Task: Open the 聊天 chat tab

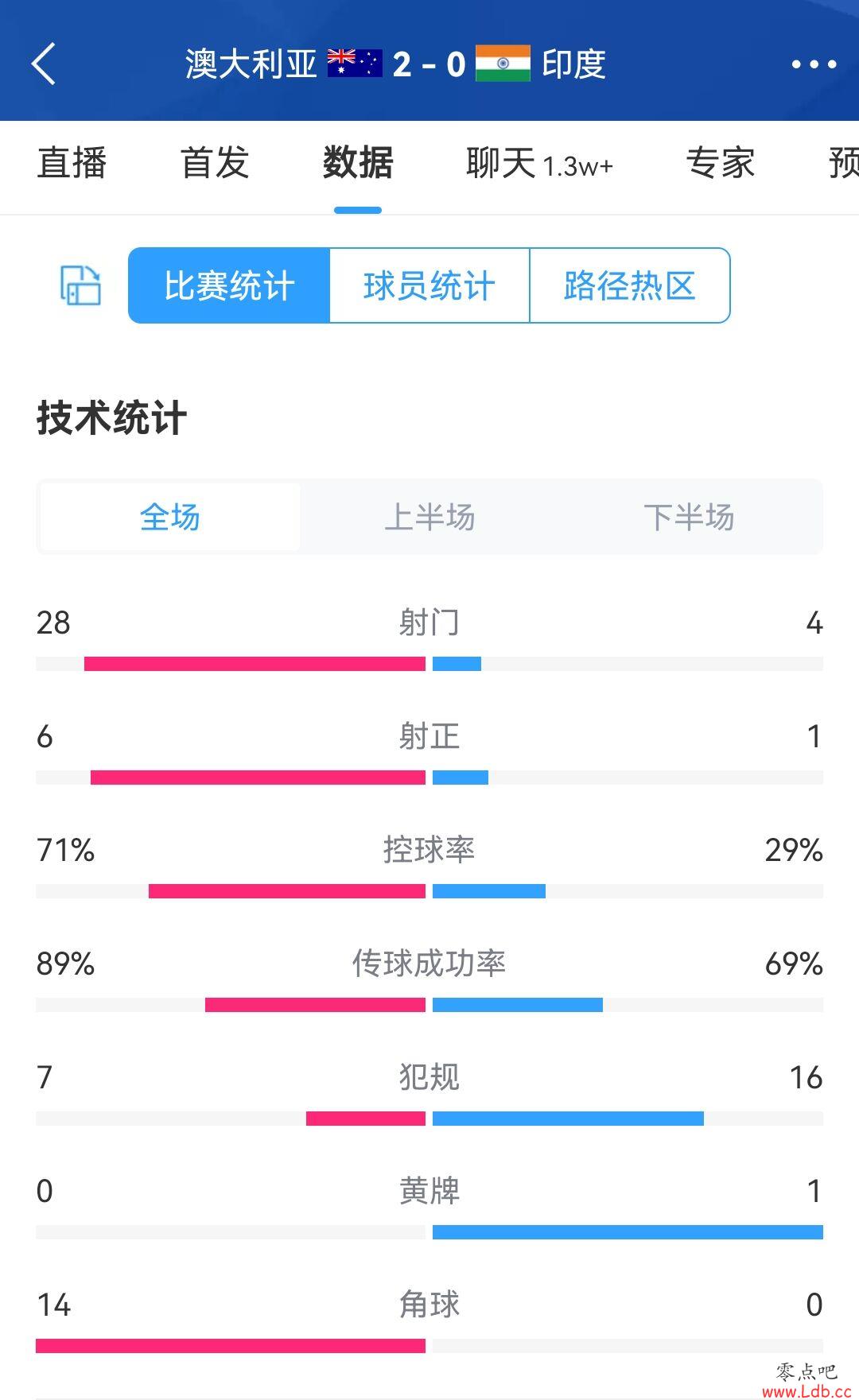Action: tap(539, 163)
